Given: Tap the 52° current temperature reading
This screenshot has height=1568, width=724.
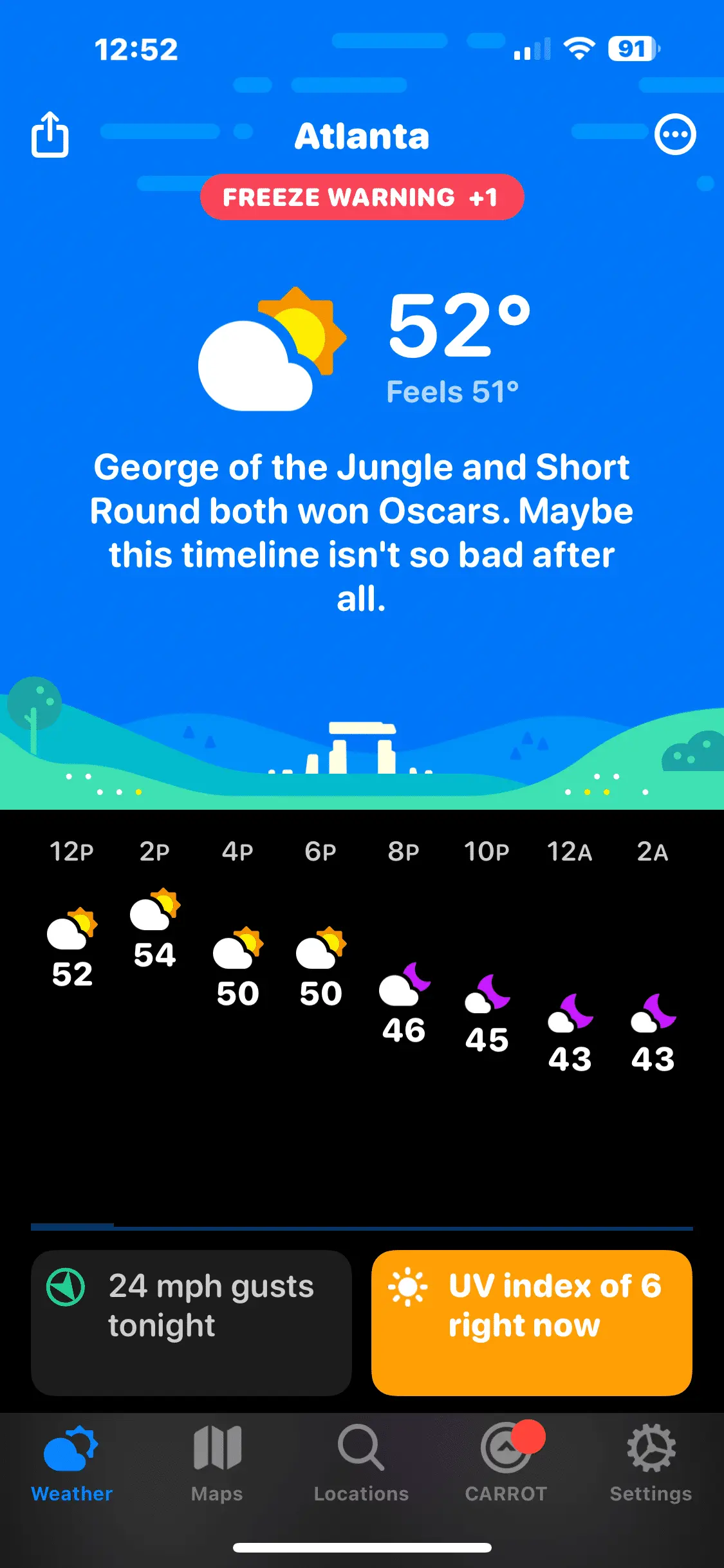Looking at the screenshot, I should click(x=458, y=325).
